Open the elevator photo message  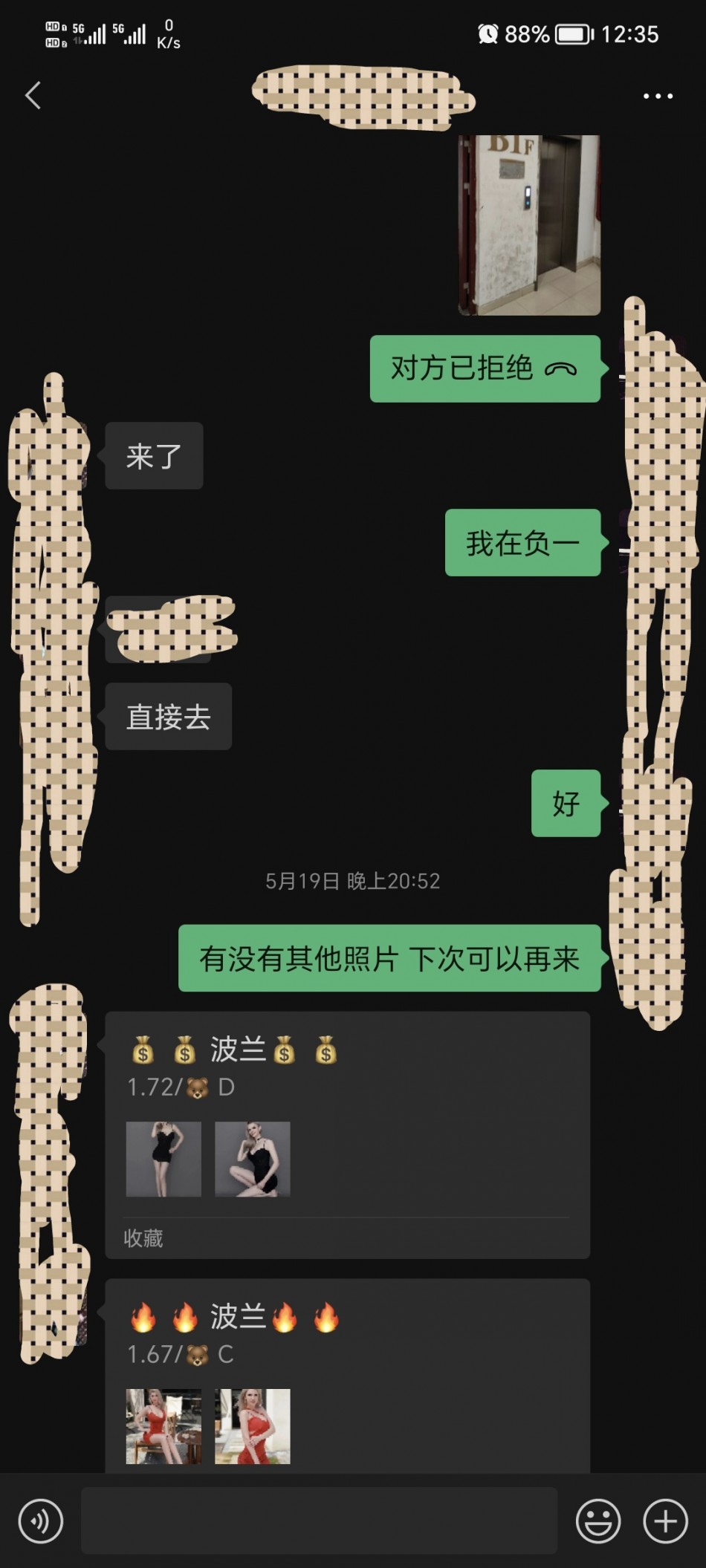(x=529, y=224)
